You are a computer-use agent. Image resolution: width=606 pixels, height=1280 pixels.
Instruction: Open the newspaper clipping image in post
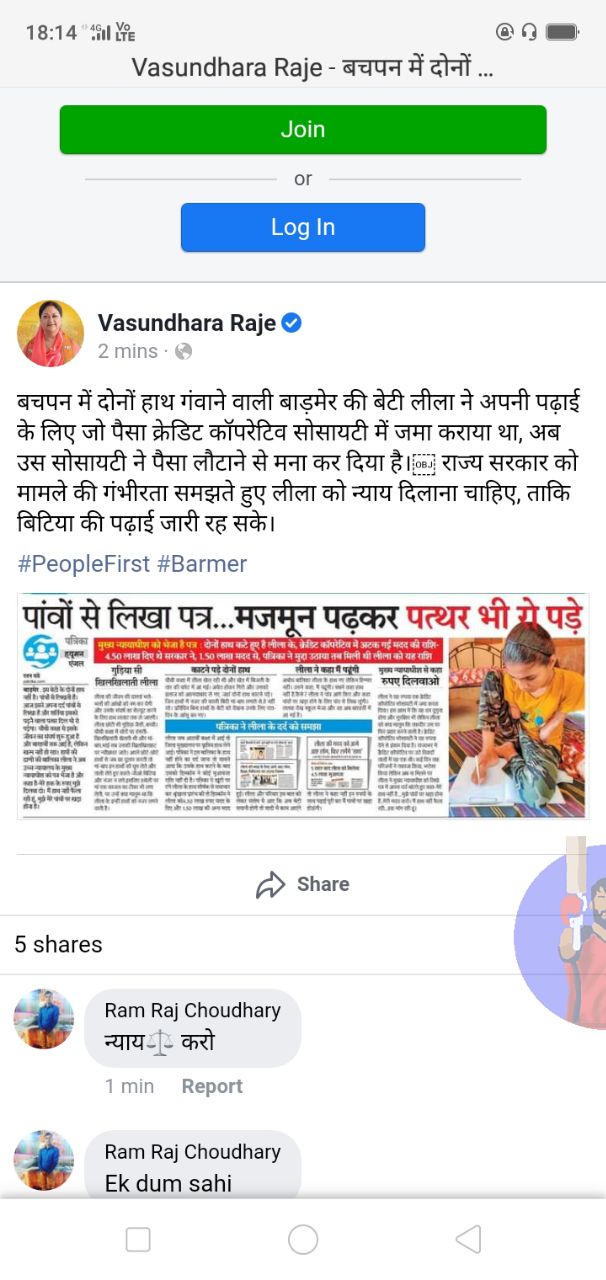click(x=302, y=706)
